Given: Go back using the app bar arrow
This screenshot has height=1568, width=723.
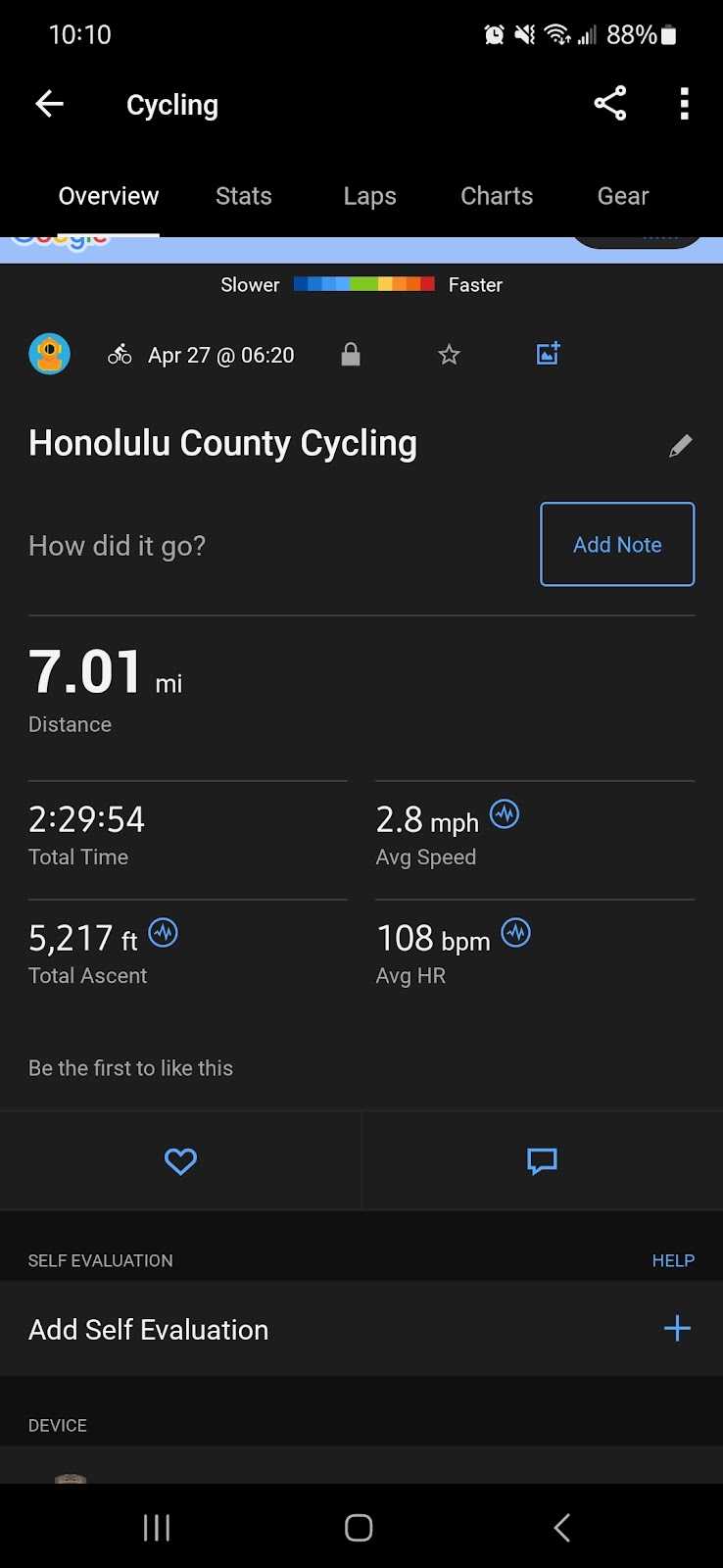Looking at the screenshot, I should [49, 104].
